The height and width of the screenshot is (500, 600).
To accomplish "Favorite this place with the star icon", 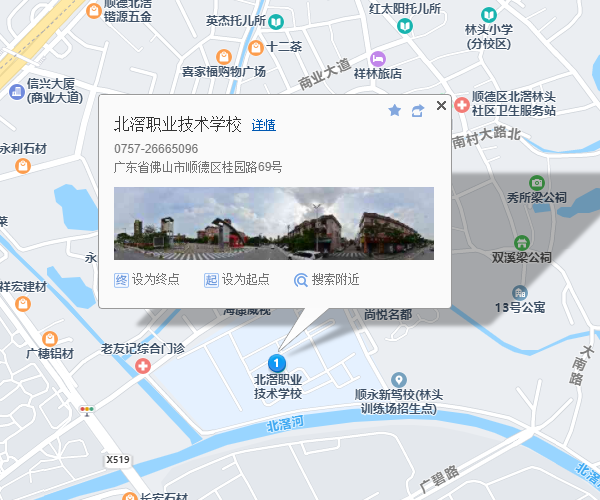I will tap(394, 110).
